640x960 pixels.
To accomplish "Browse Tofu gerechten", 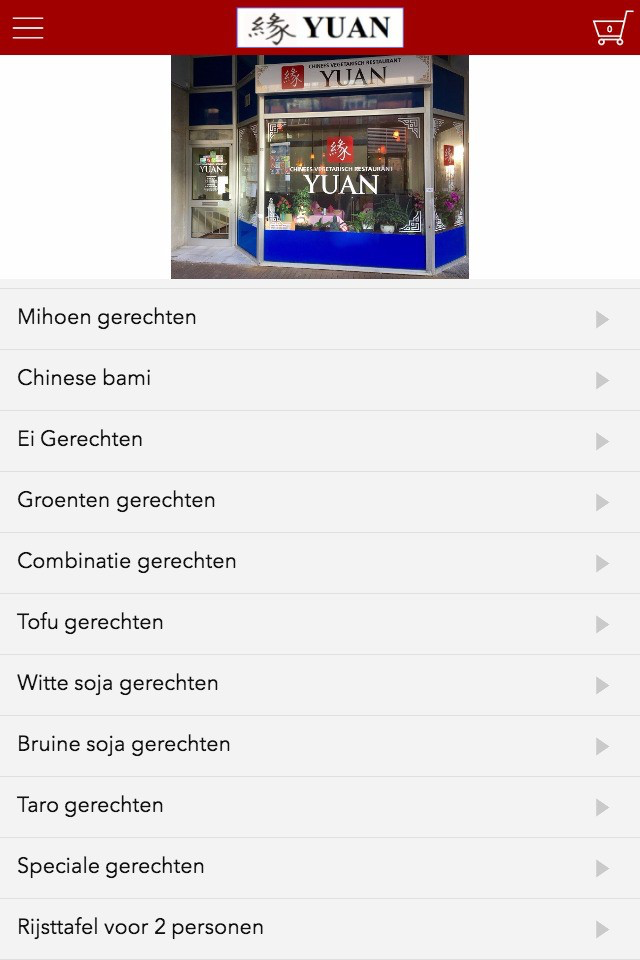I will (320, 623).
